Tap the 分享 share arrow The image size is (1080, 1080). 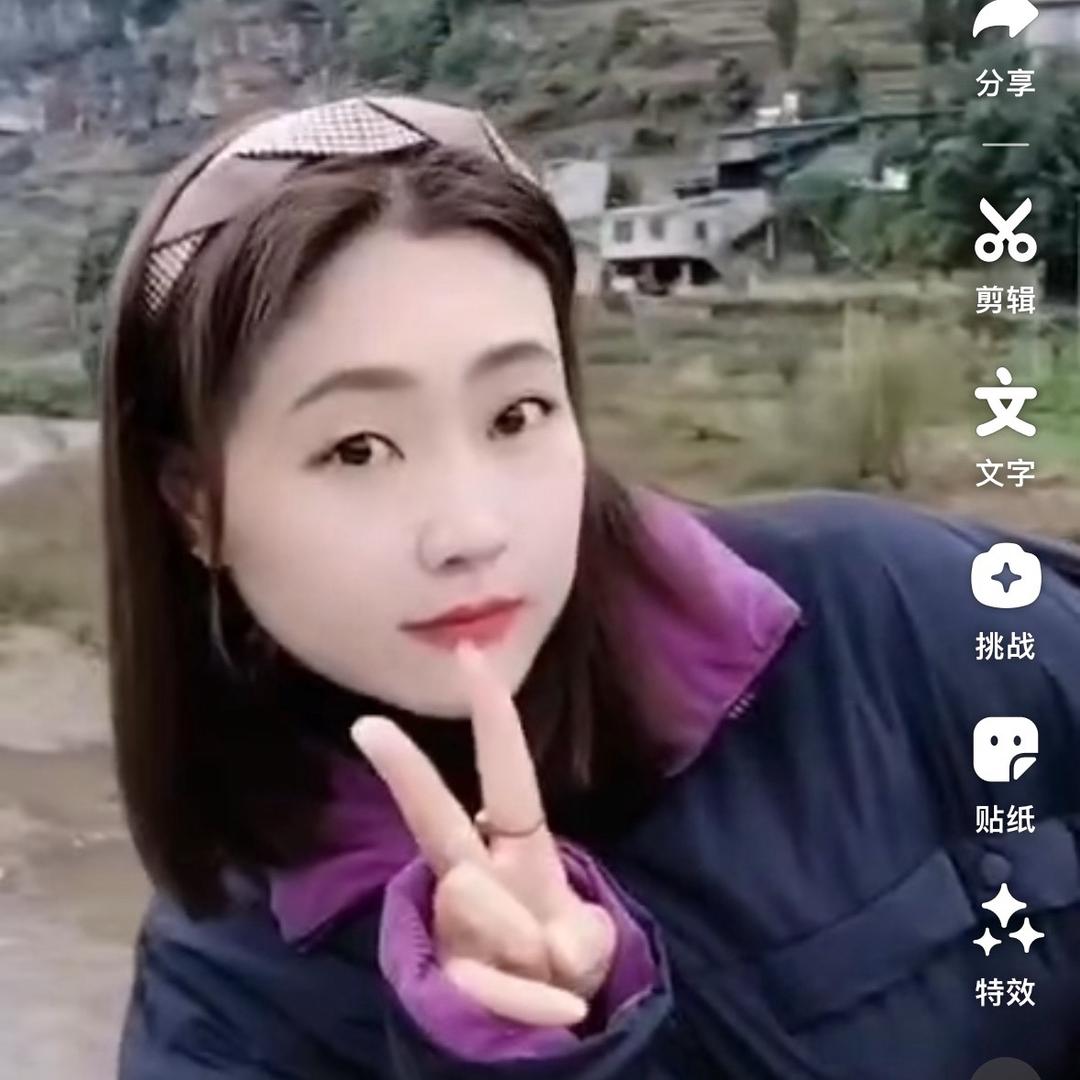[x=1006, y=19]
